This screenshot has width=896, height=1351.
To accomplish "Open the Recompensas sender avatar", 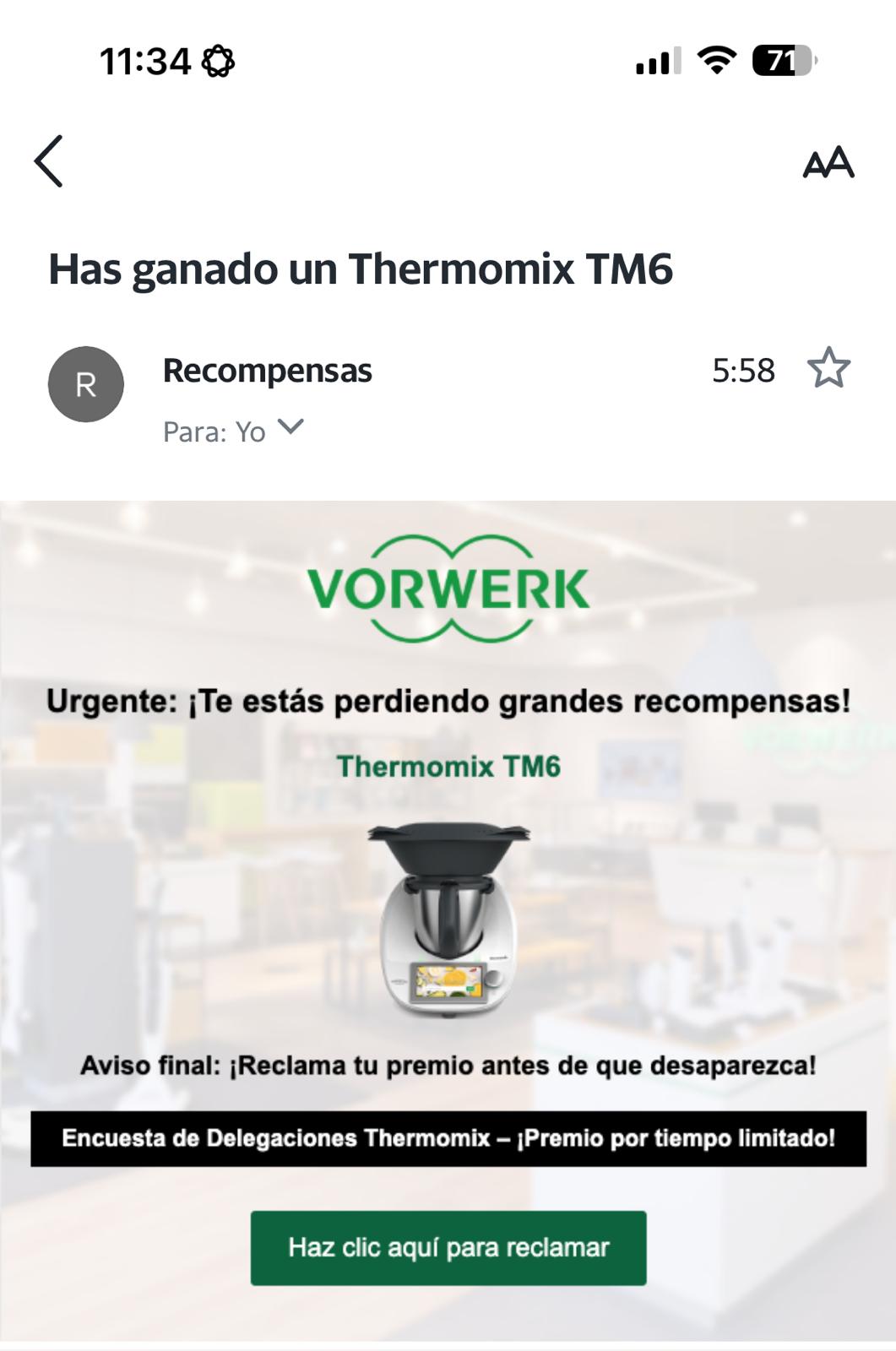I will click(x=86, y=384).
